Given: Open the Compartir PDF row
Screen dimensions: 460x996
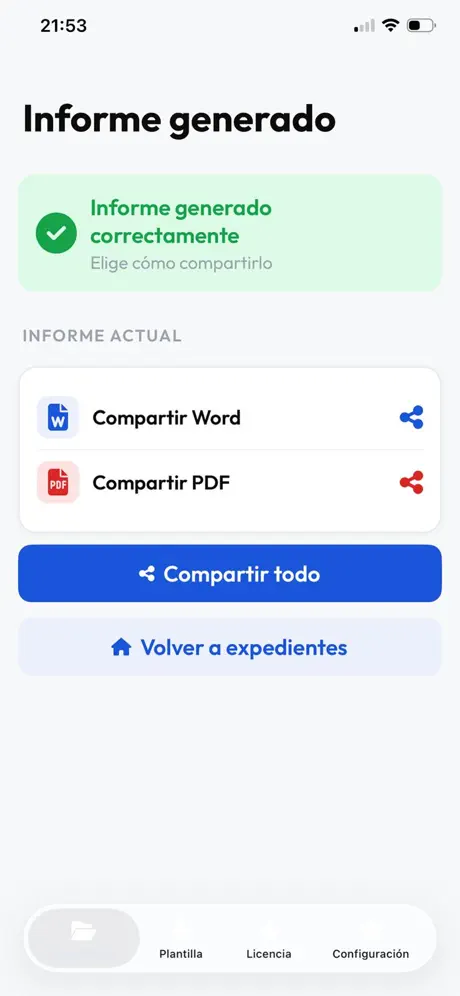Looking at the screenshot, I should click(229, 483).
